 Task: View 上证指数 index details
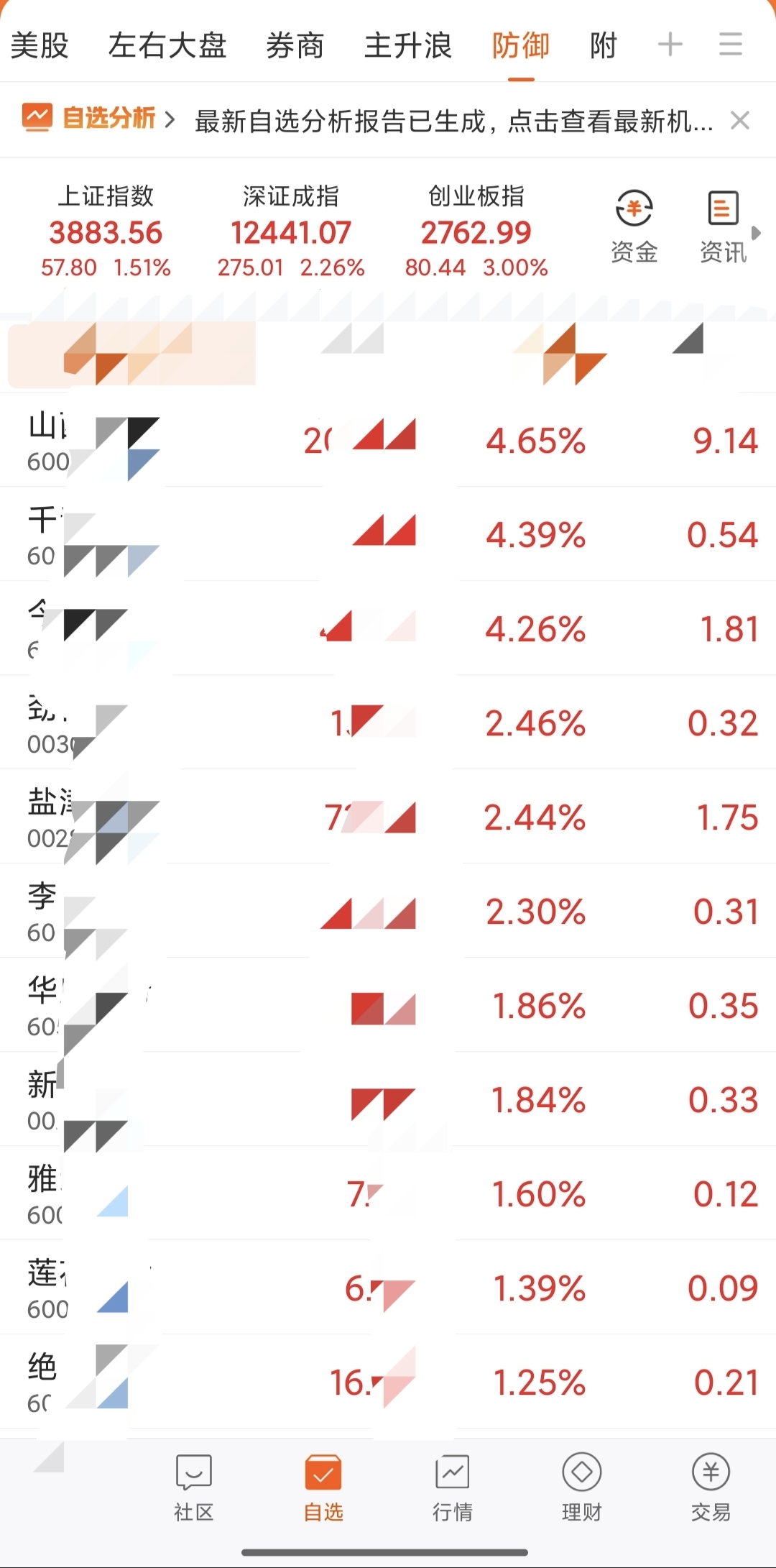tap(106, 231)
